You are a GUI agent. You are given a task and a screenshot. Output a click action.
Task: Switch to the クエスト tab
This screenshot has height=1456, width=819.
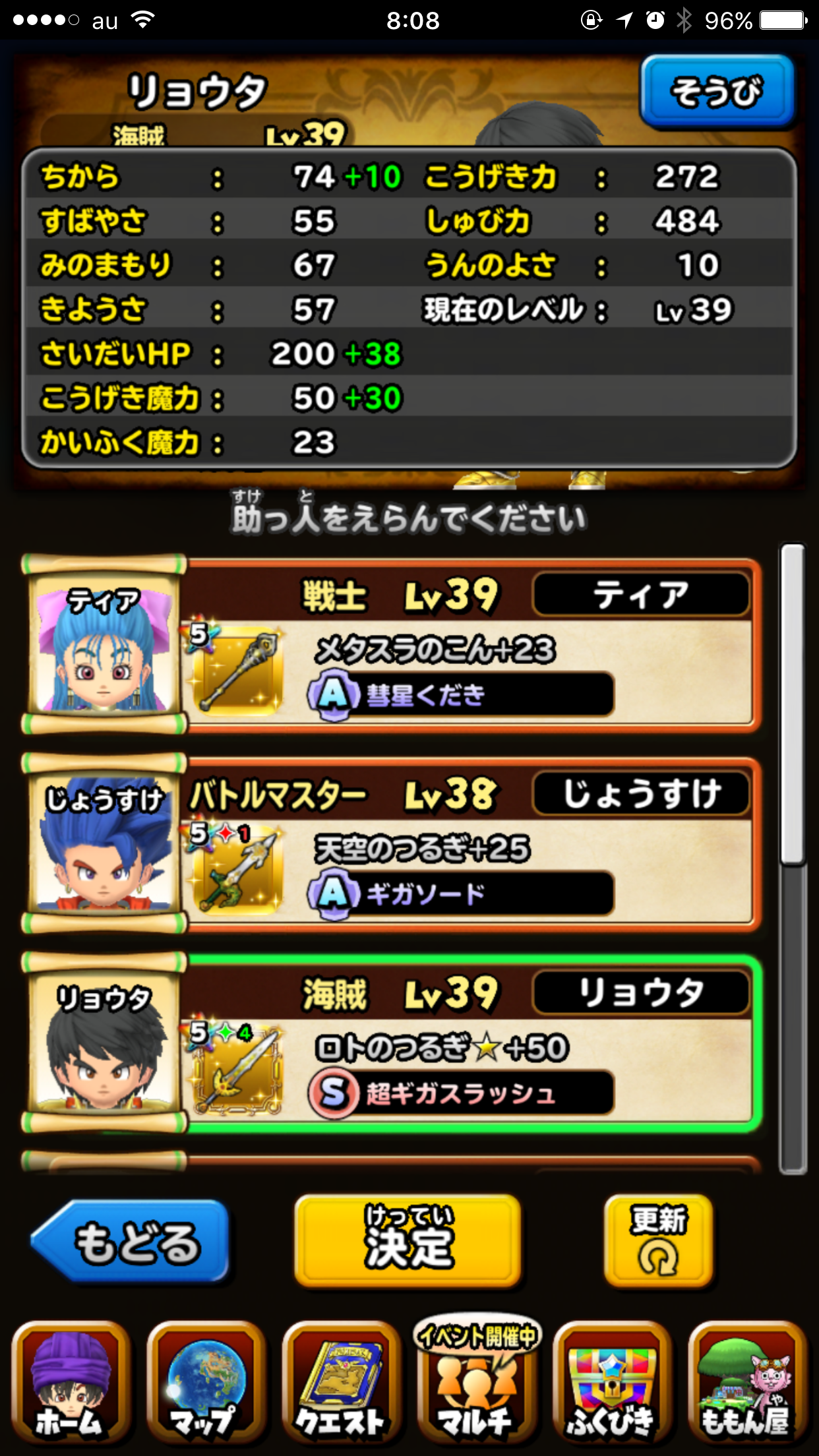tap(341, 1382)
